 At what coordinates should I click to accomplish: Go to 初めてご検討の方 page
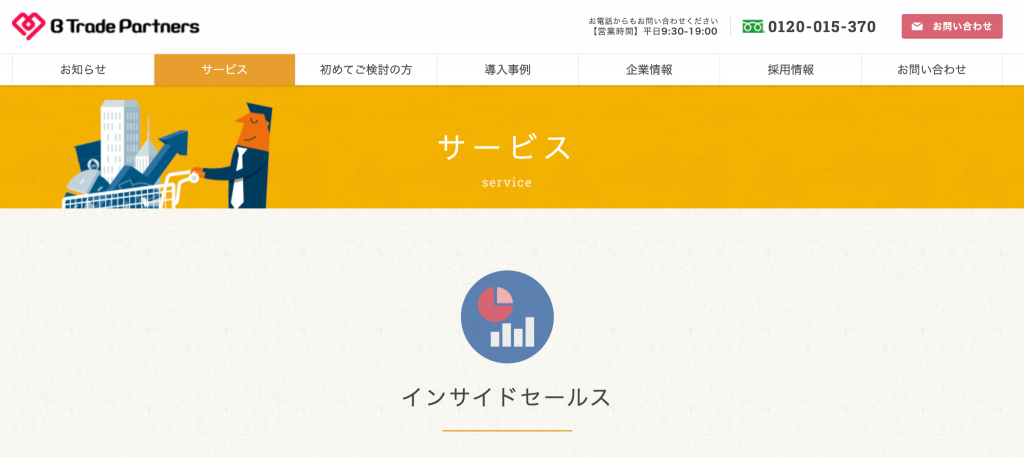pyautogui.click(x=366, y=70)
